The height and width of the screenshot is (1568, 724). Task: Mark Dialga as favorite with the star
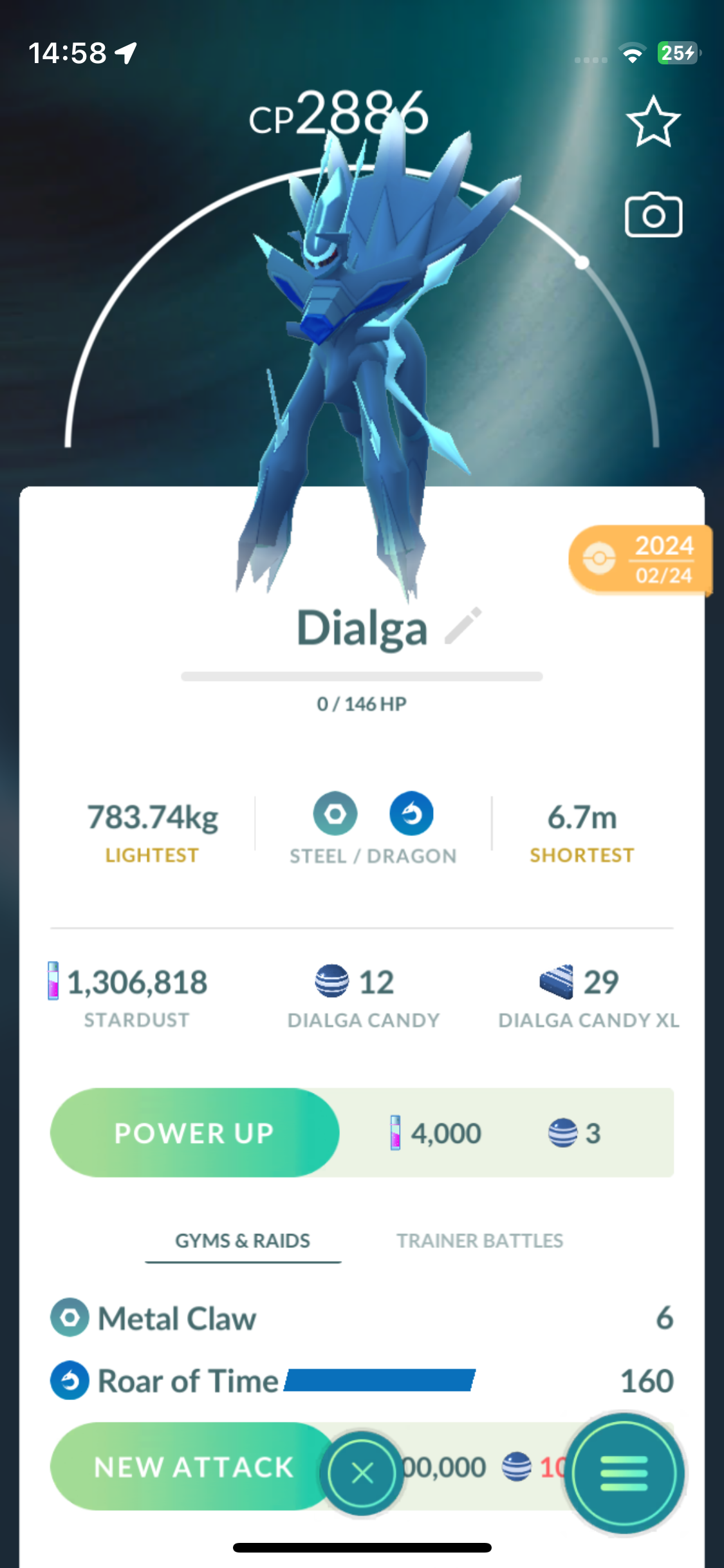point(653,122)
